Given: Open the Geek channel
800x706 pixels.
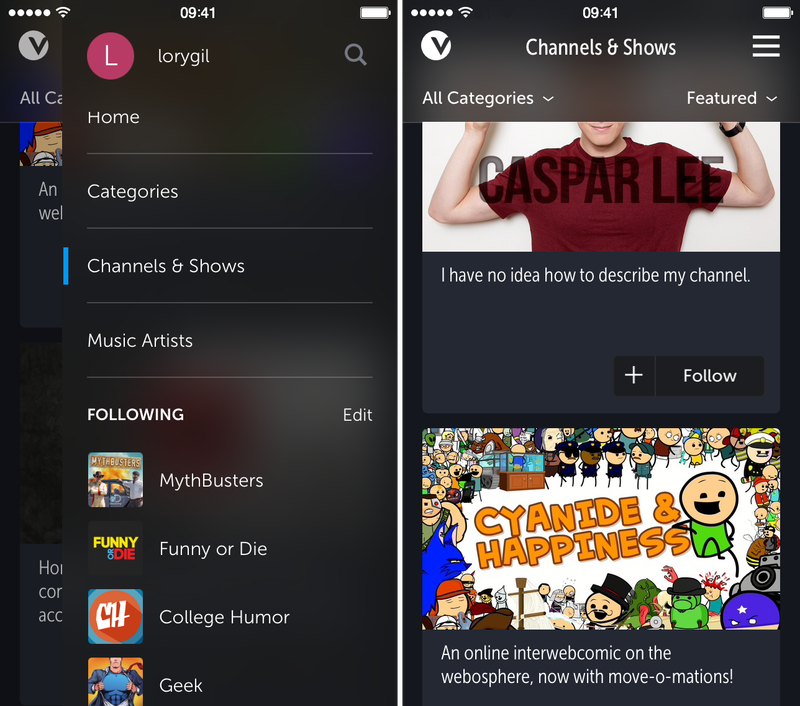Looking at the screenshot, I should [x=181, y=685].
